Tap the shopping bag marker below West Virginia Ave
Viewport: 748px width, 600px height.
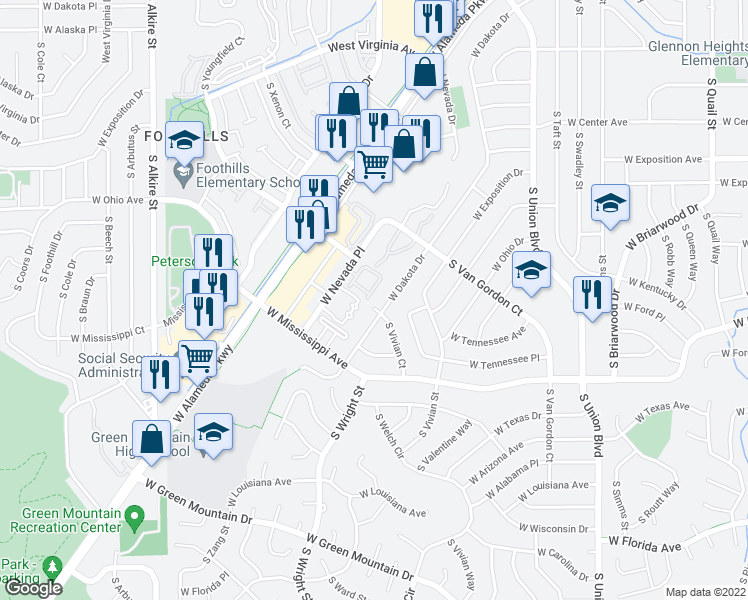(x=425, y=74)
